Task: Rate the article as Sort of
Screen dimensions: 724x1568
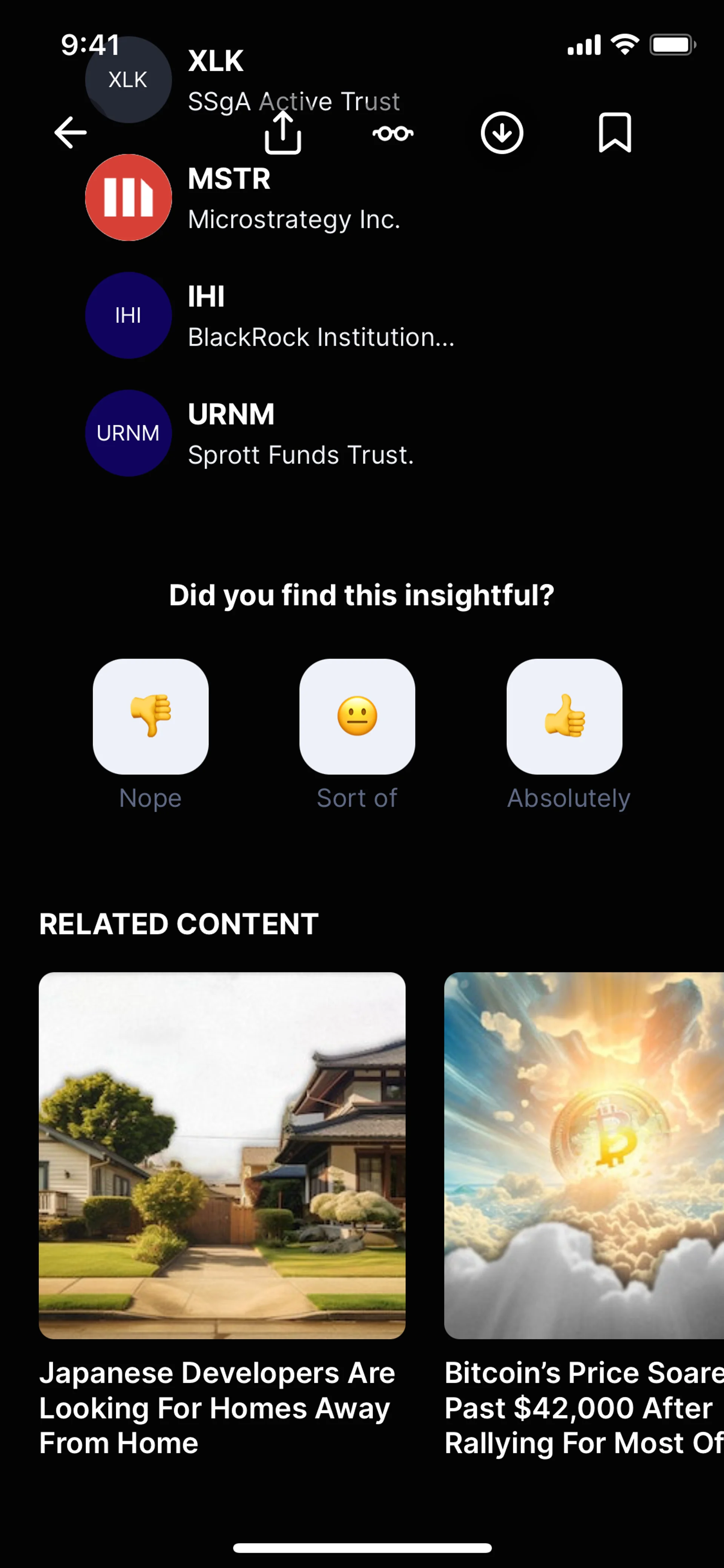Action: pos(357,716)
